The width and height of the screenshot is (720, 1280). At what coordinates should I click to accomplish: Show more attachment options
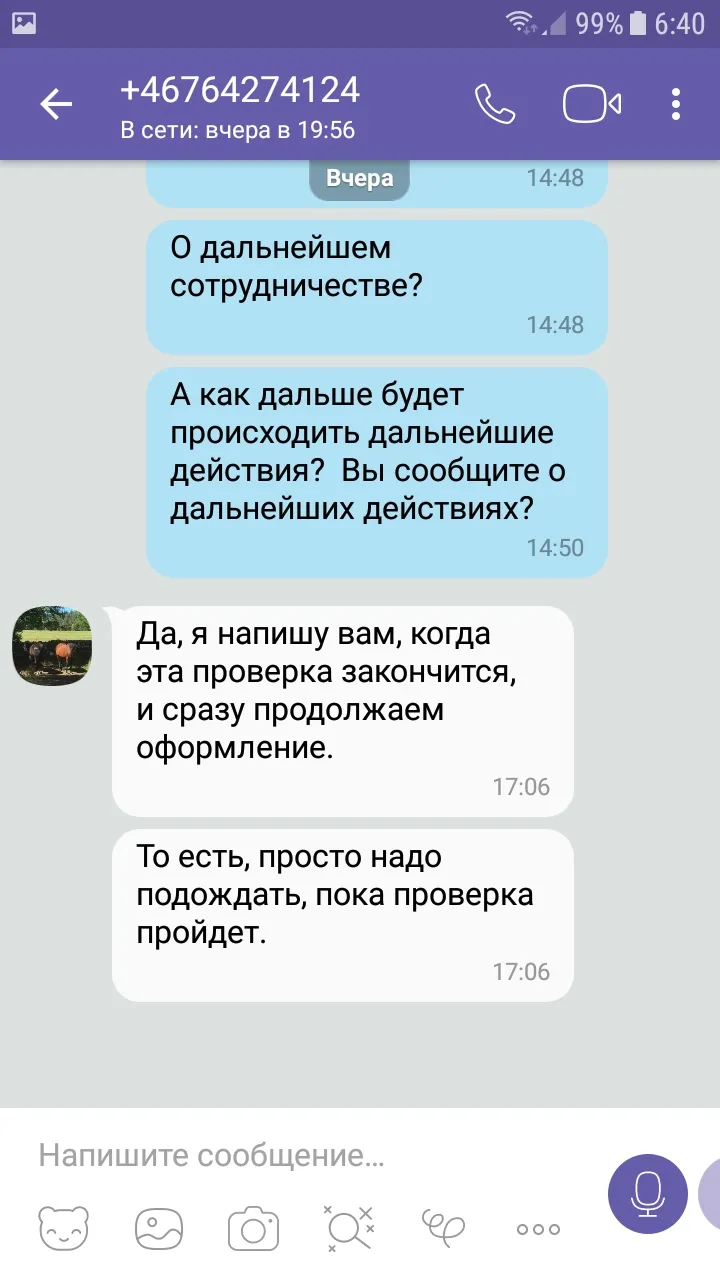pyautogui.click(x=538, y=1229)
